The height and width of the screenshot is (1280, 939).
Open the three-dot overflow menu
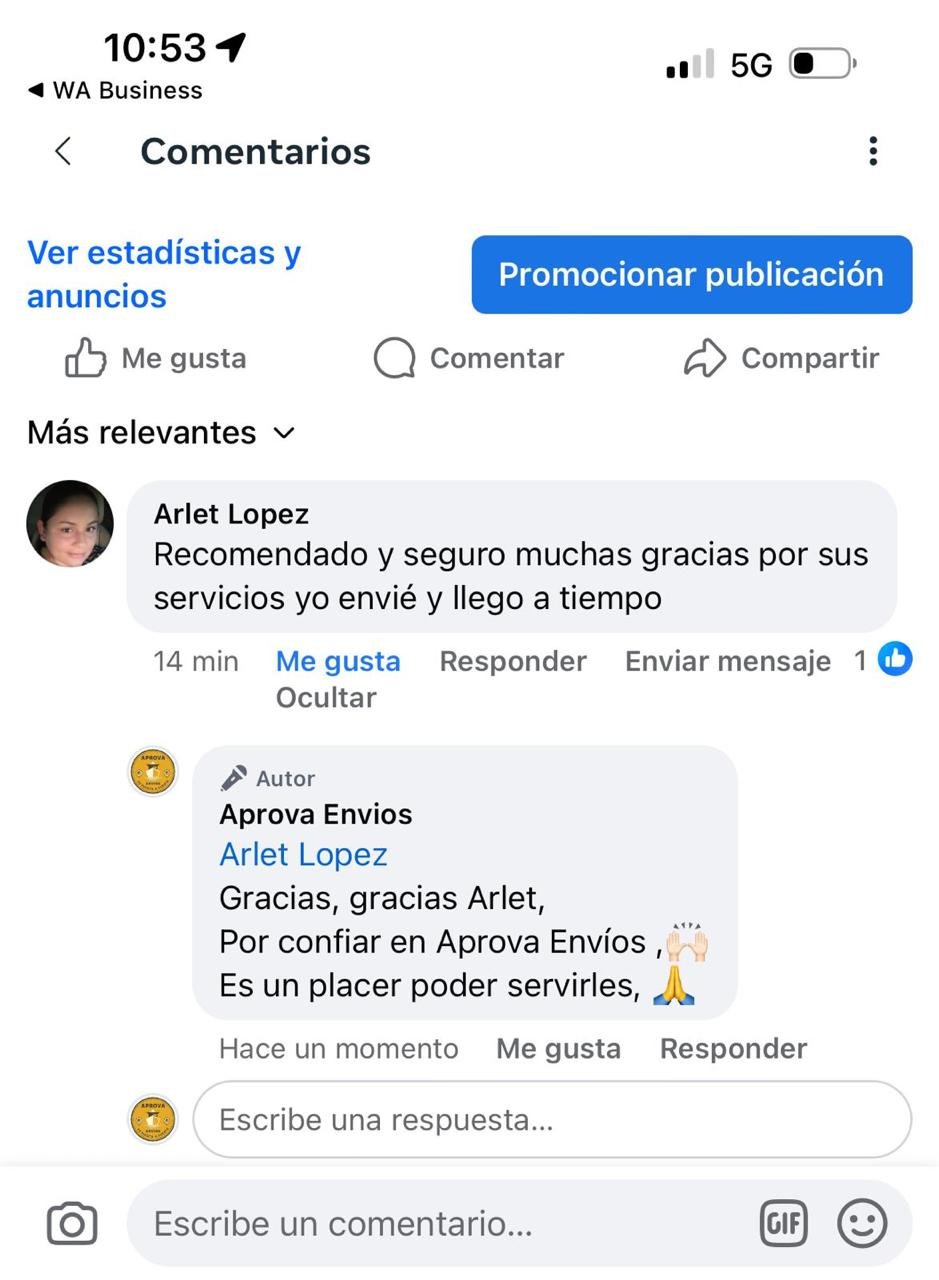click(x=873, y=152)
